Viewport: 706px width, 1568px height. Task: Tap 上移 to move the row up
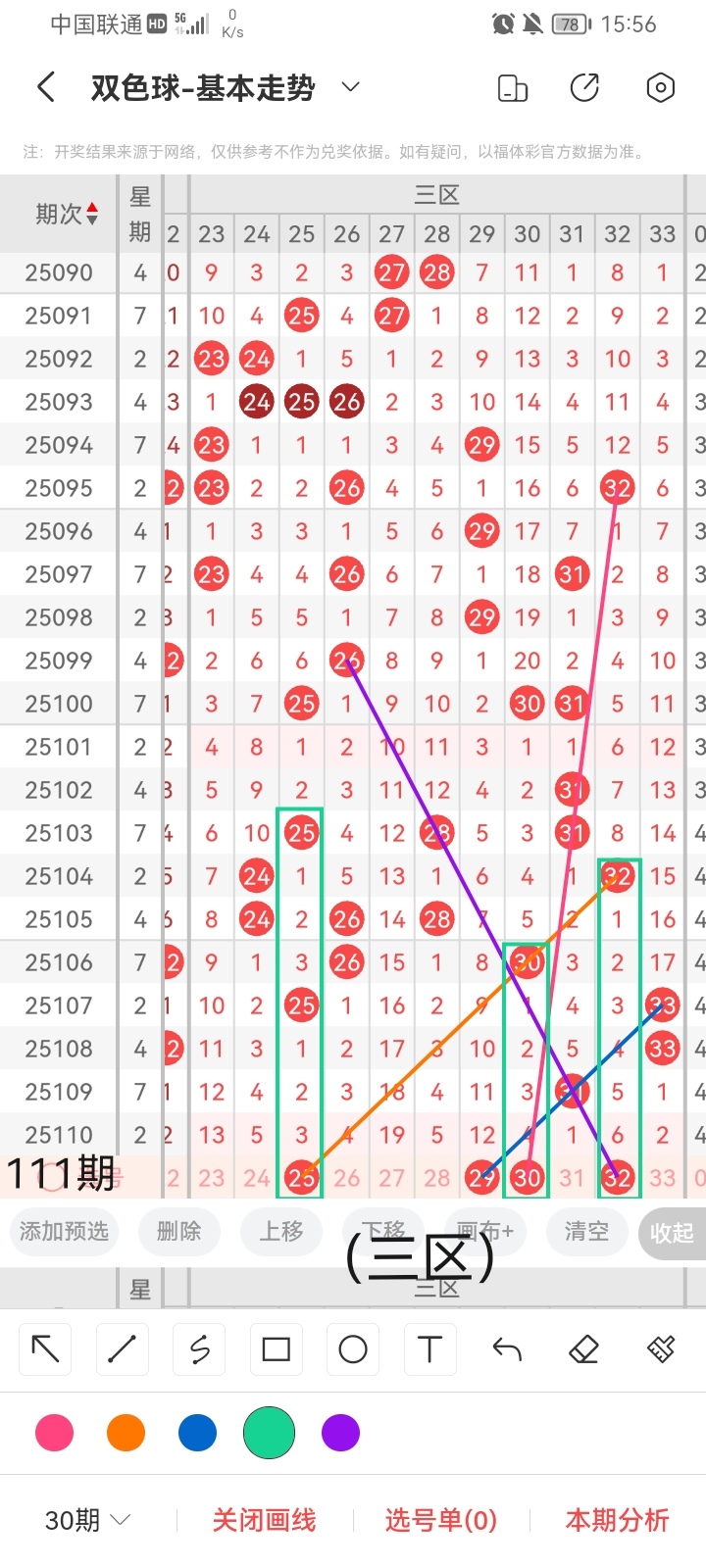(281, 1231)
